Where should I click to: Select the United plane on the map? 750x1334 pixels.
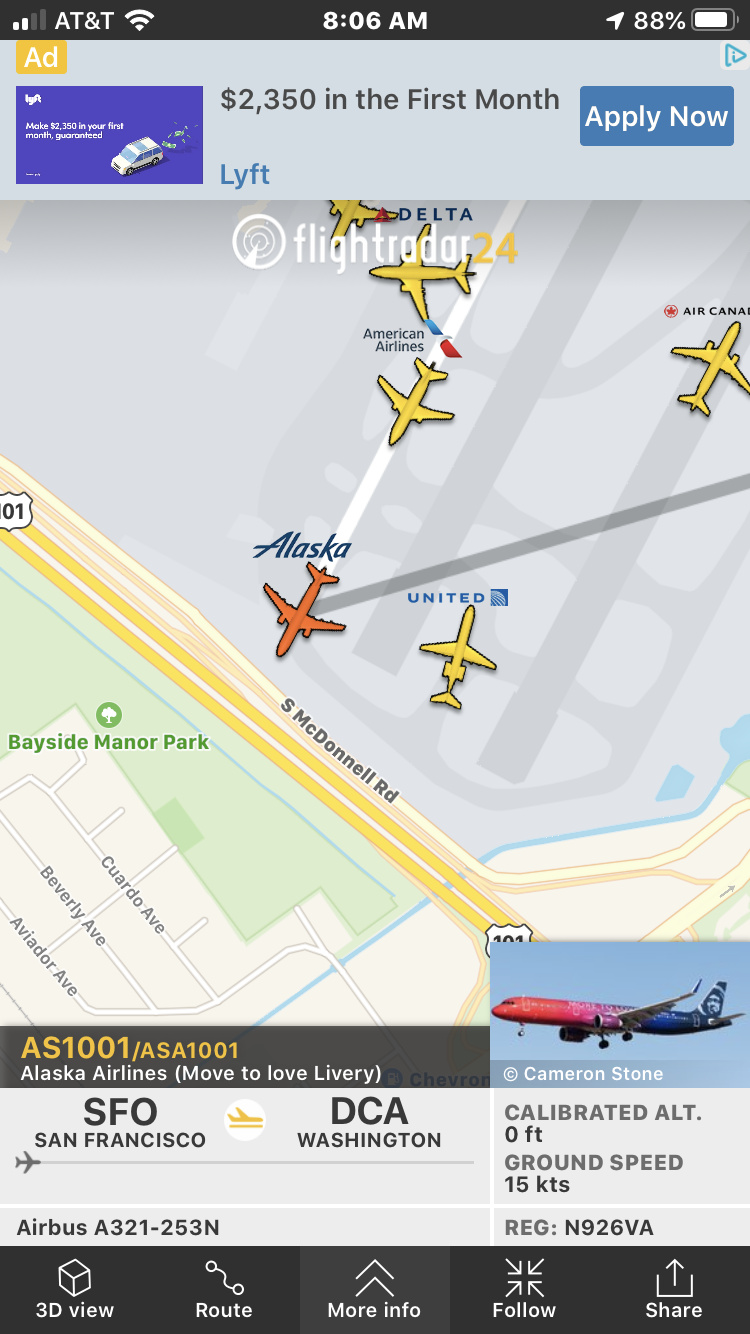(x=458, y=656)
